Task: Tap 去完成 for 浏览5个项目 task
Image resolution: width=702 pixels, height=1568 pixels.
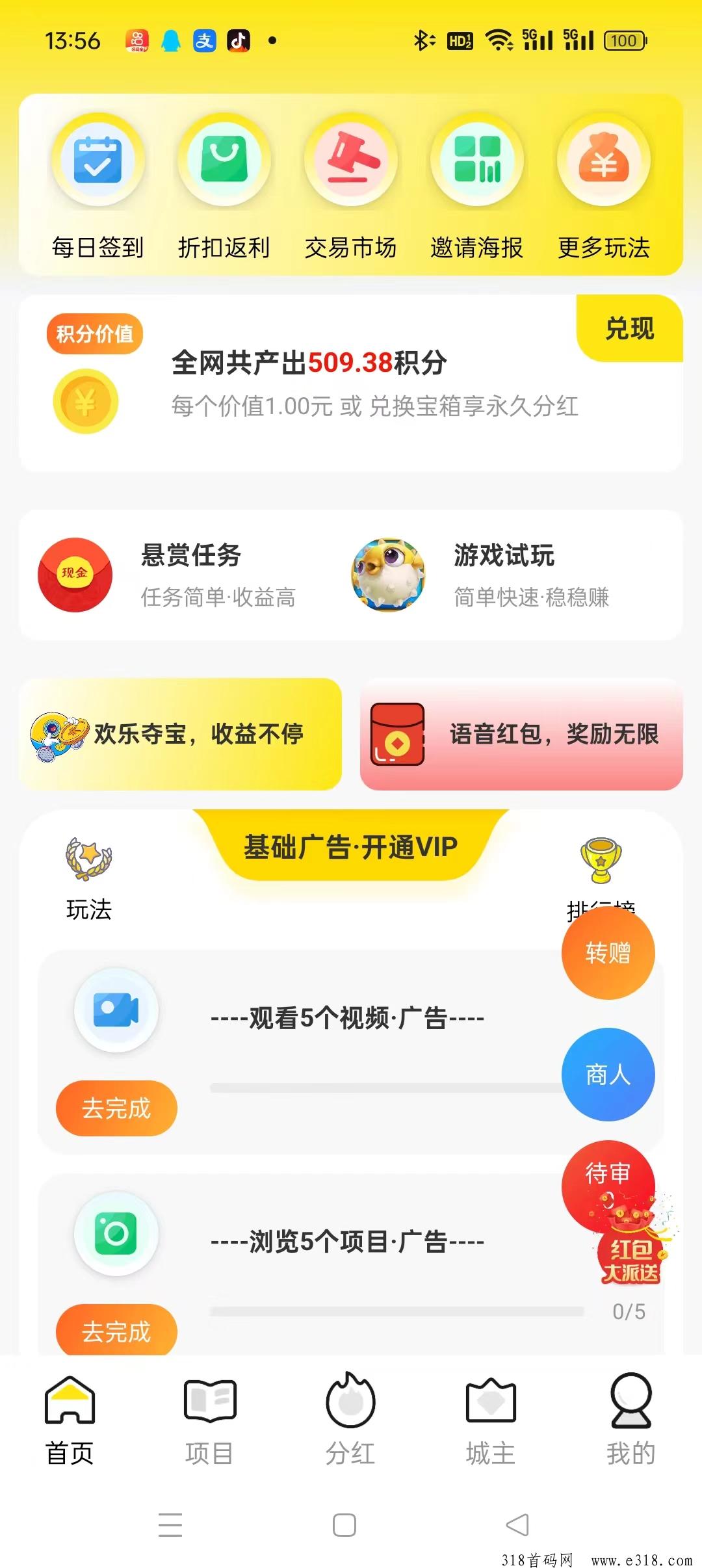Action: click(116, 1331)
